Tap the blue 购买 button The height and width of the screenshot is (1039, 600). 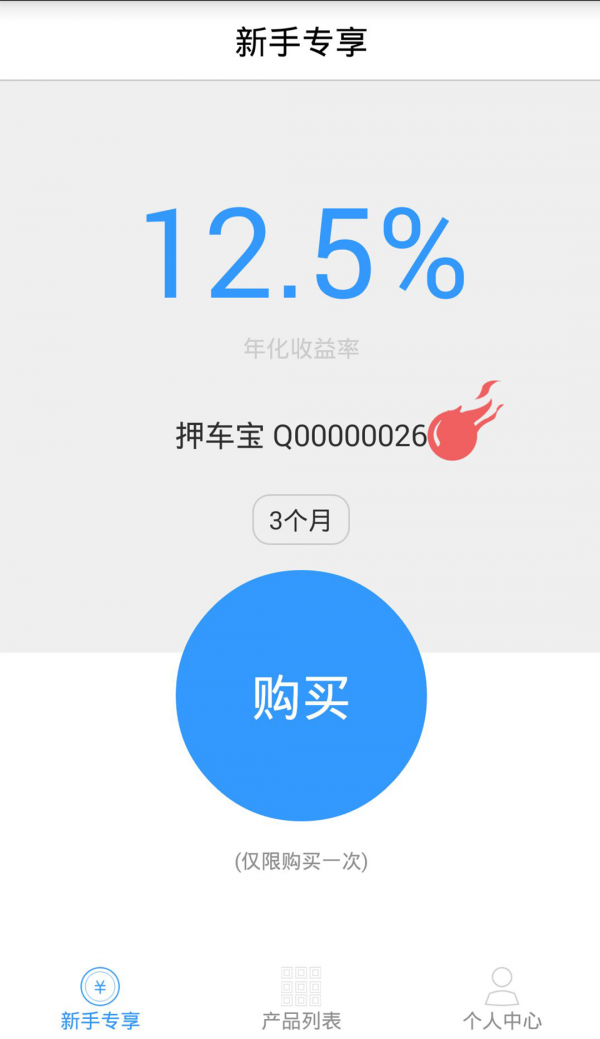pos(301,696)
